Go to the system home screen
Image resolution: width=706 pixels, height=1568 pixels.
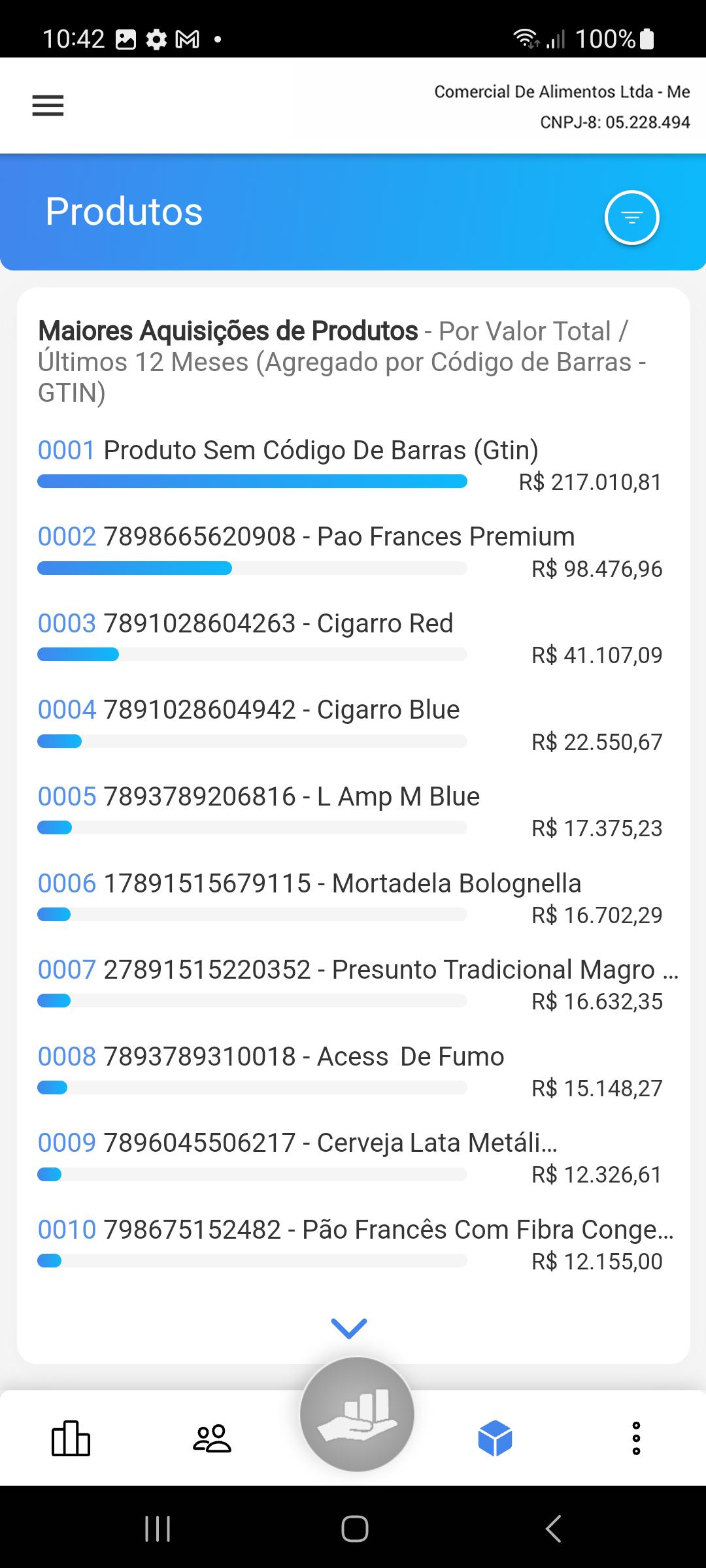click(x=354, y=1529)
